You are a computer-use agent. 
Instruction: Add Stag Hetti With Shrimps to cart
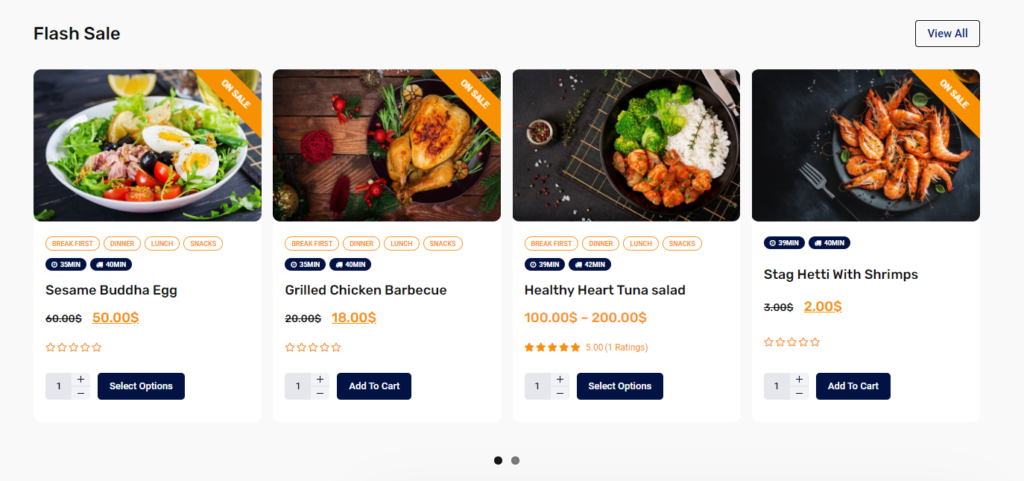coord(853,386)
